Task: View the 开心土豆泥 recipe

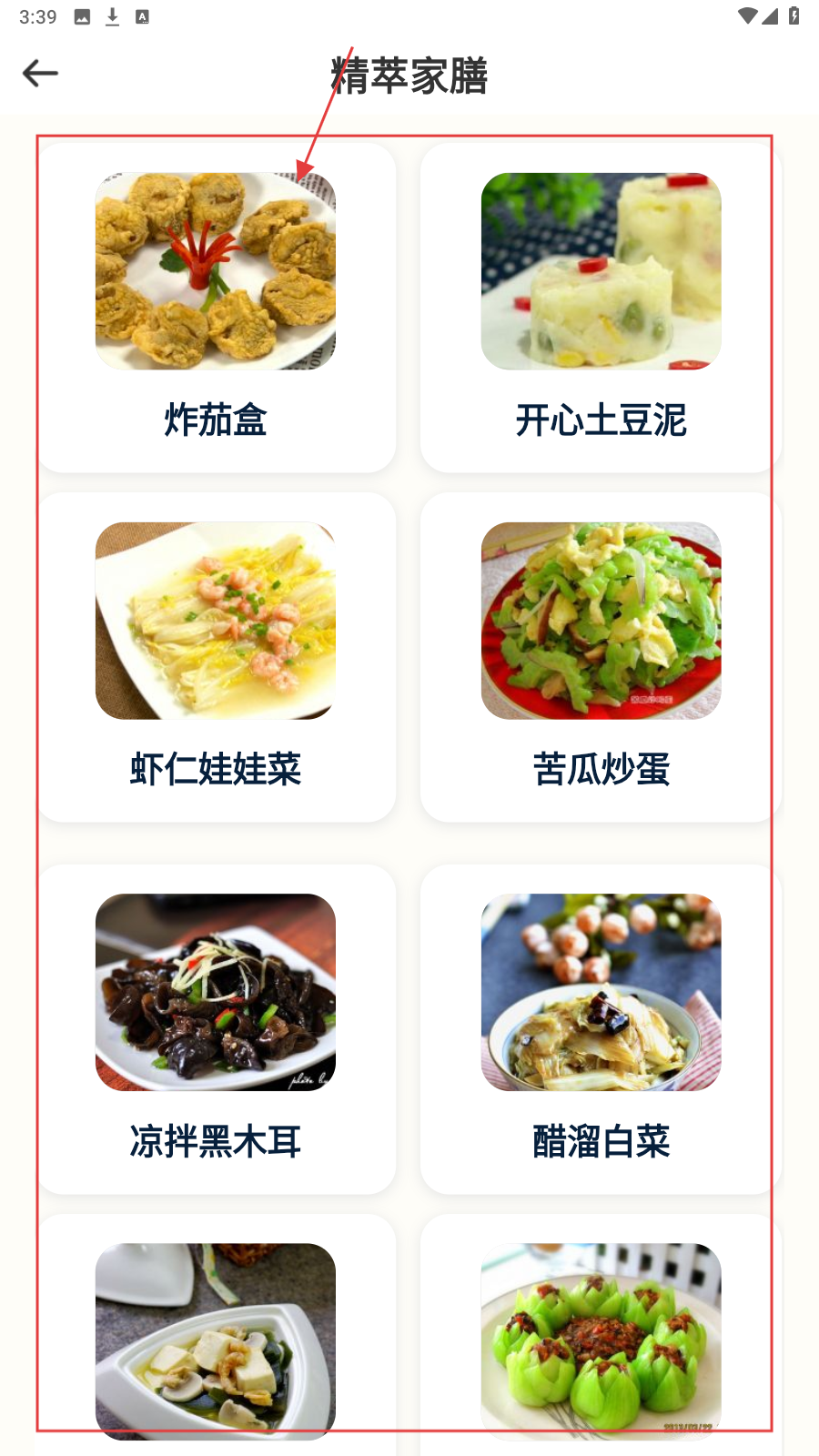Action: tap(601, 308)
